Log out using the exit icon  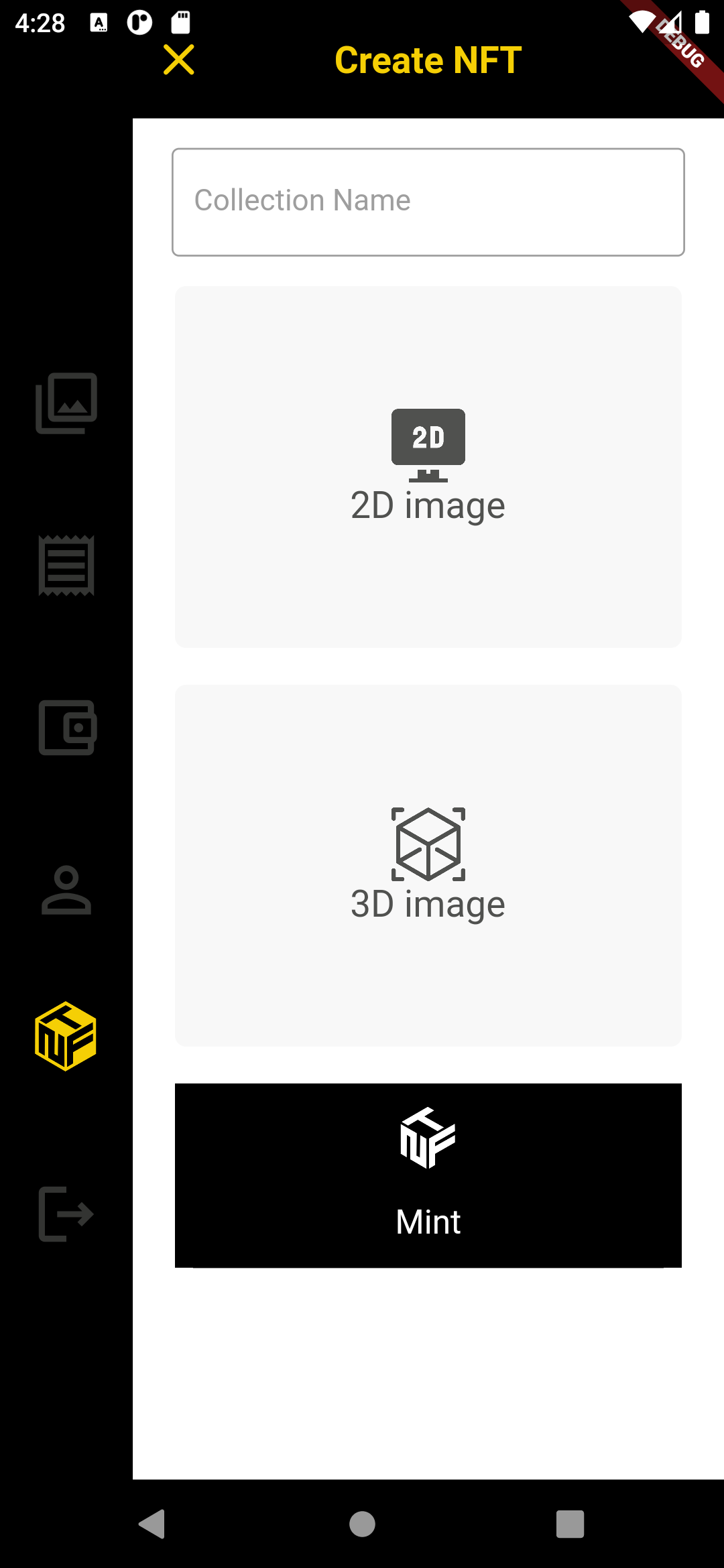66,1214
